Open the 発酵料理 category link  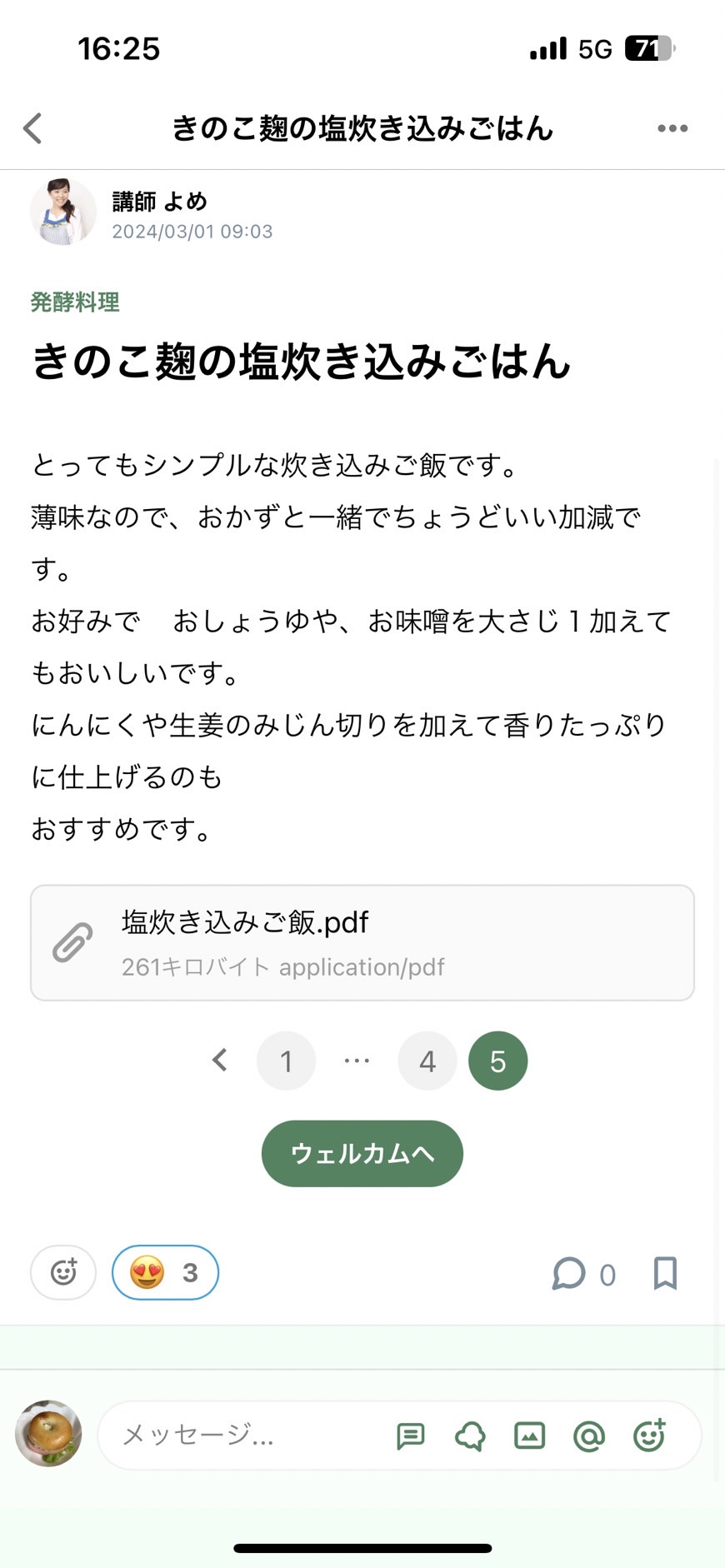[x=75, y=302]
